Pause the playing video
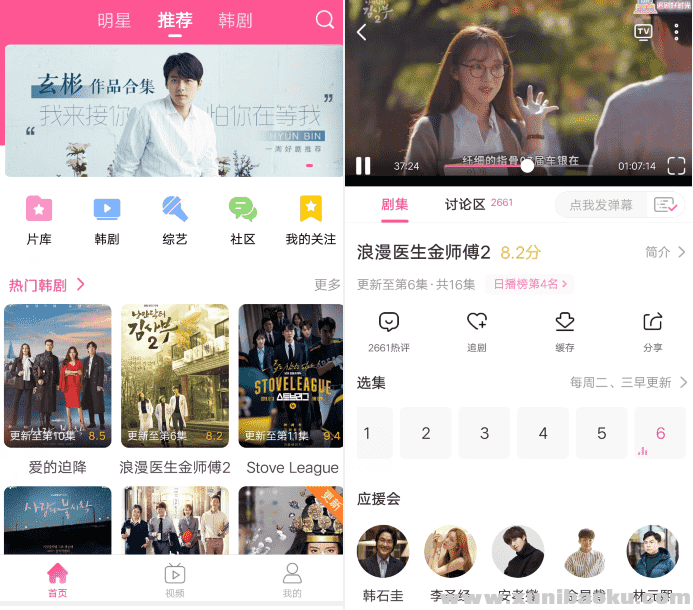 point(364,166)
